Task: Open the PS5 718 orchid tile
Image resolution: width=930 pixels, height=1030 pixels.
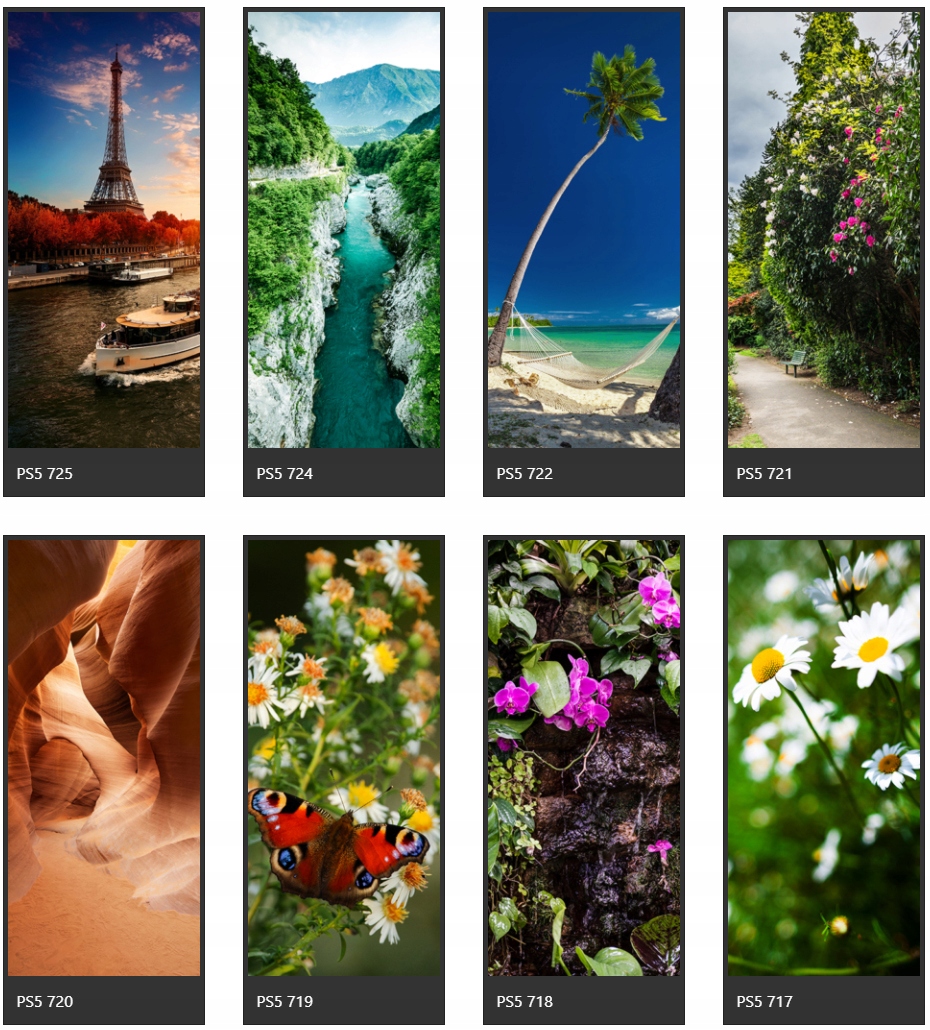Action: (x=584, y=758)
